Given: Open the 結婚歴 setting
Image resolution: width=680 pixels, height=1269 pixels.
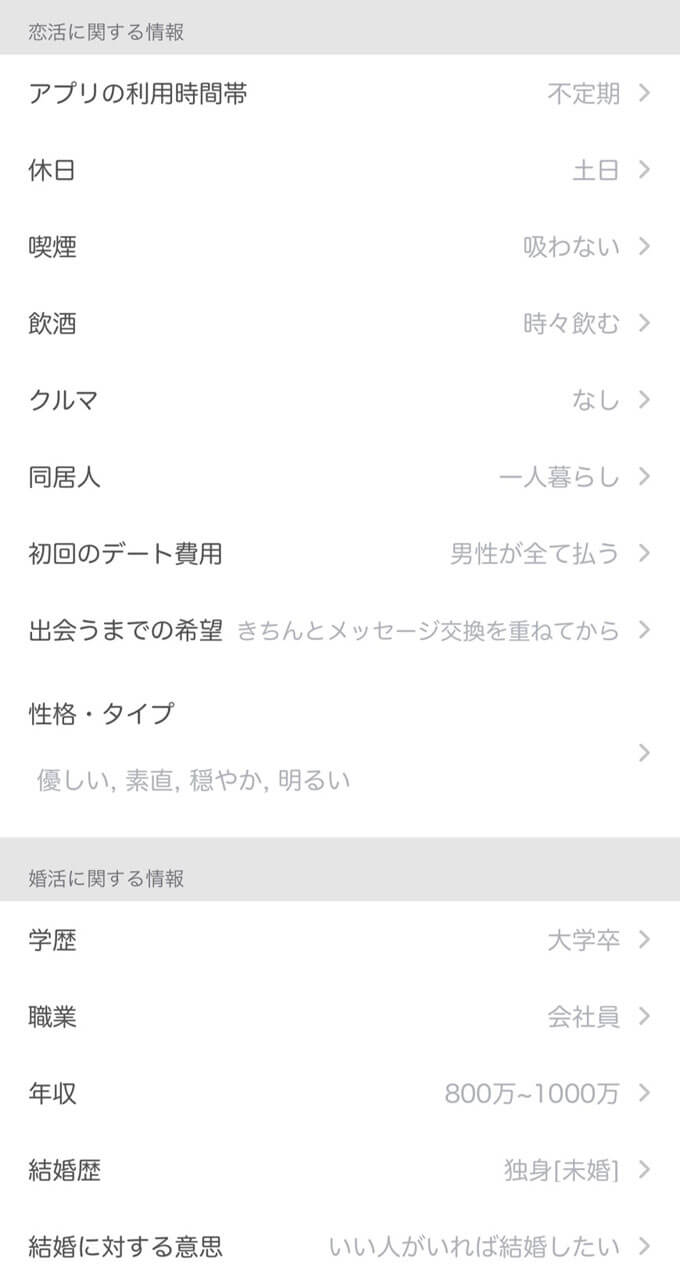Looking at the screenshot, I should [340, 1170].
